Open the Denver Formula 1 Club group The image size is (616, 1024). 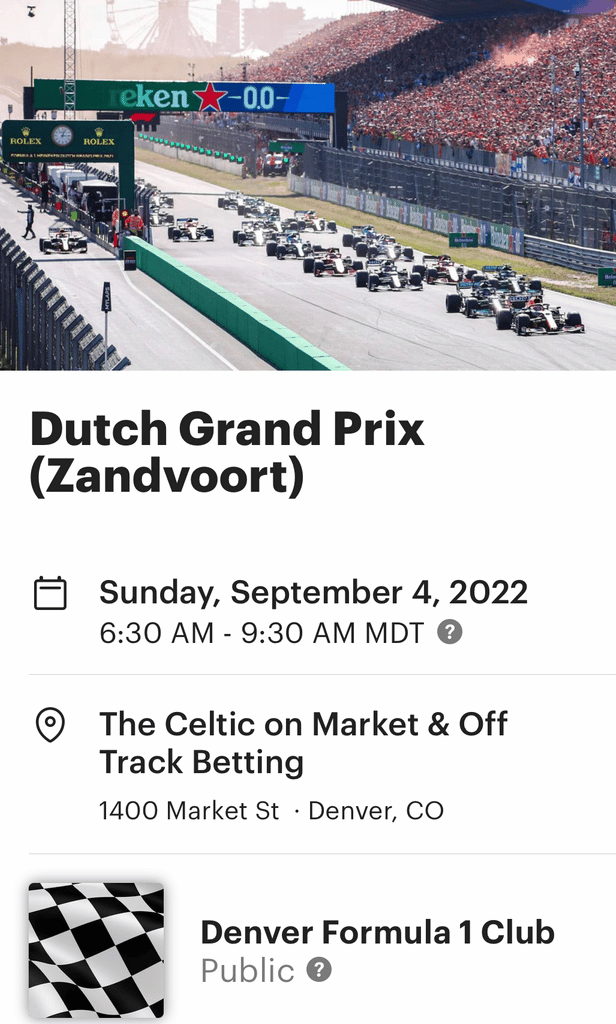(x=377, y=932)
